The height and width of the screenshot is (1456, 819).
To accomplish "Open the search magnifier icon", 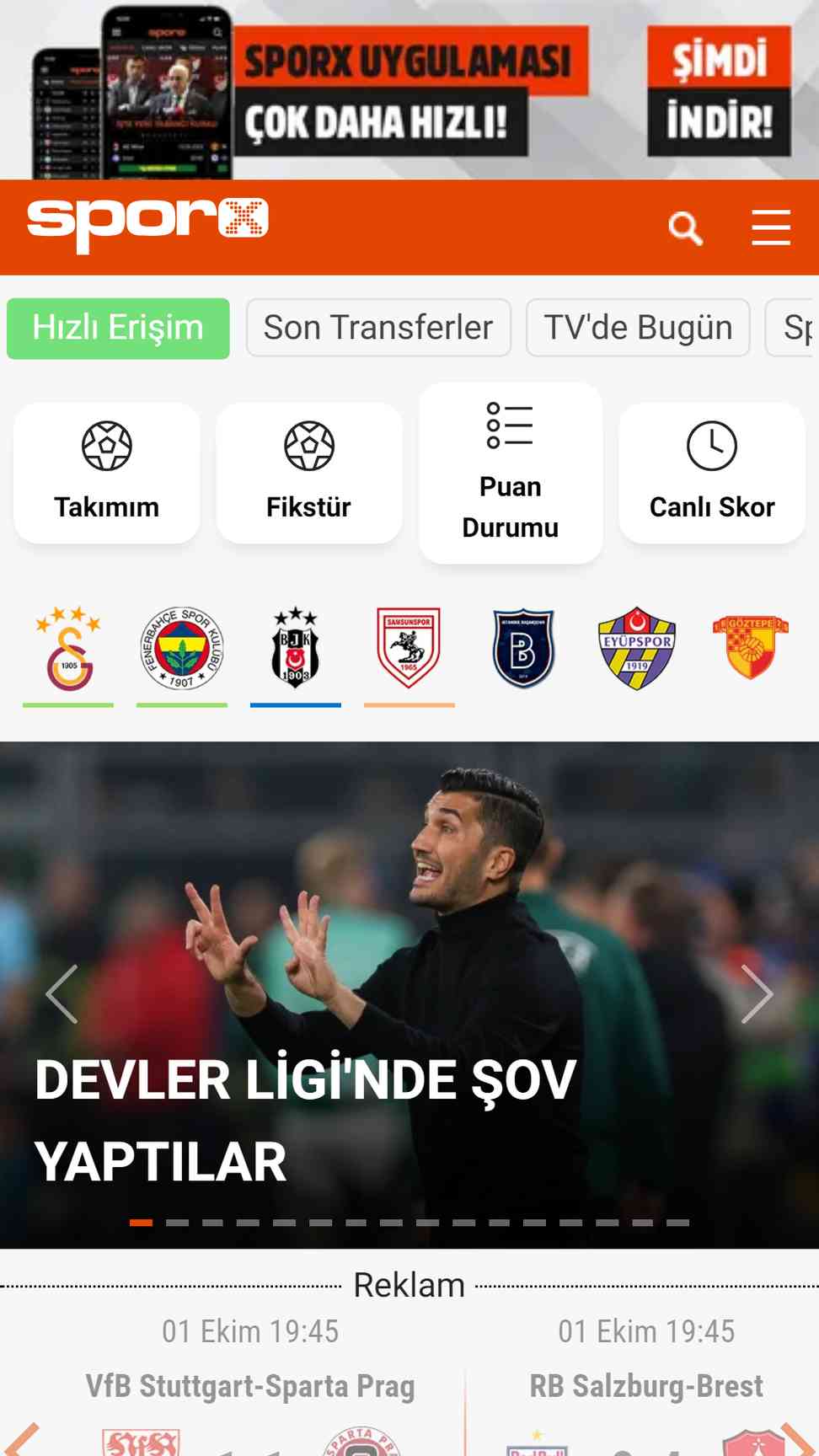I will click(x=685, y=227).
